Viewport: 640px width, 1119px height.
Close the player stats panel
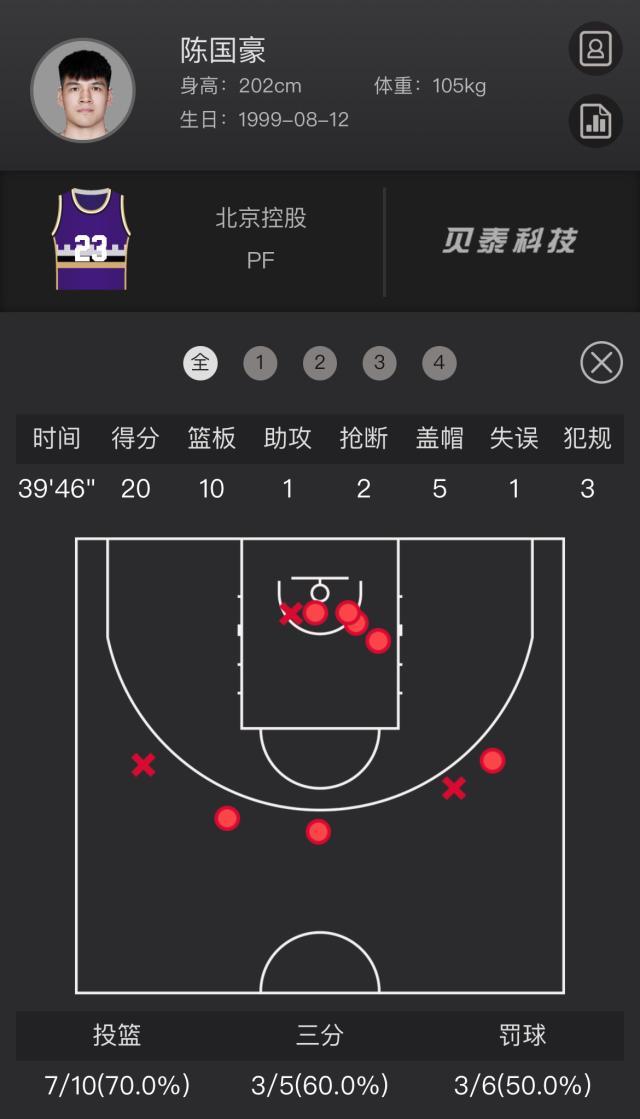coord(601,362)
